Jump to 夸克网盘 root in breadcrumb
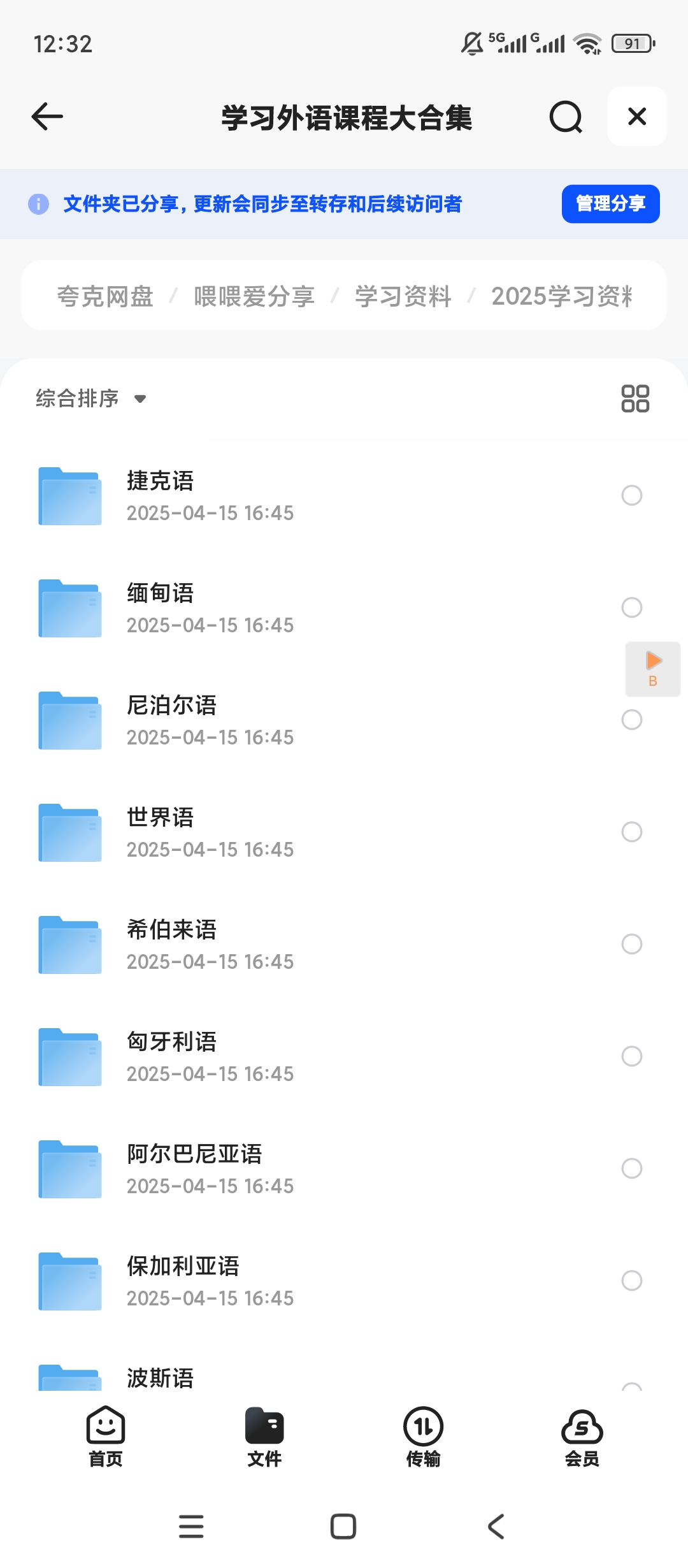 tap(105, 296)
